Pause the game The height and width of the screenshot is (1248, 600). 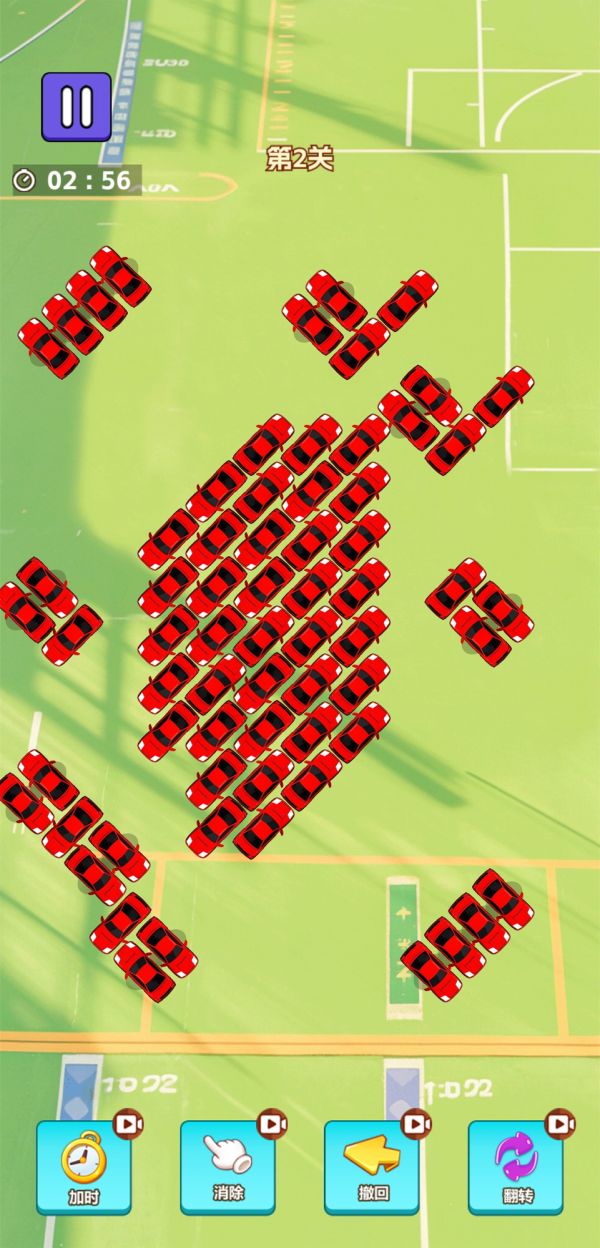(x=76, y=106)
